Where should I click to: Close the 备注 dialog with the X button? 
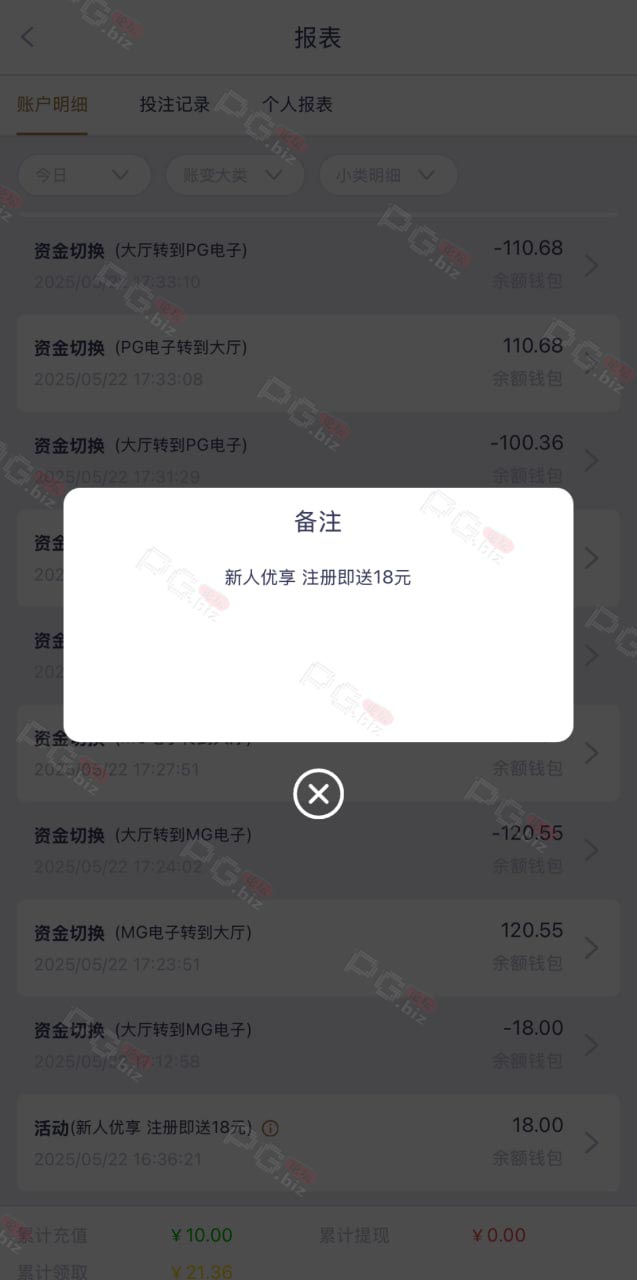tap(318, 794)
